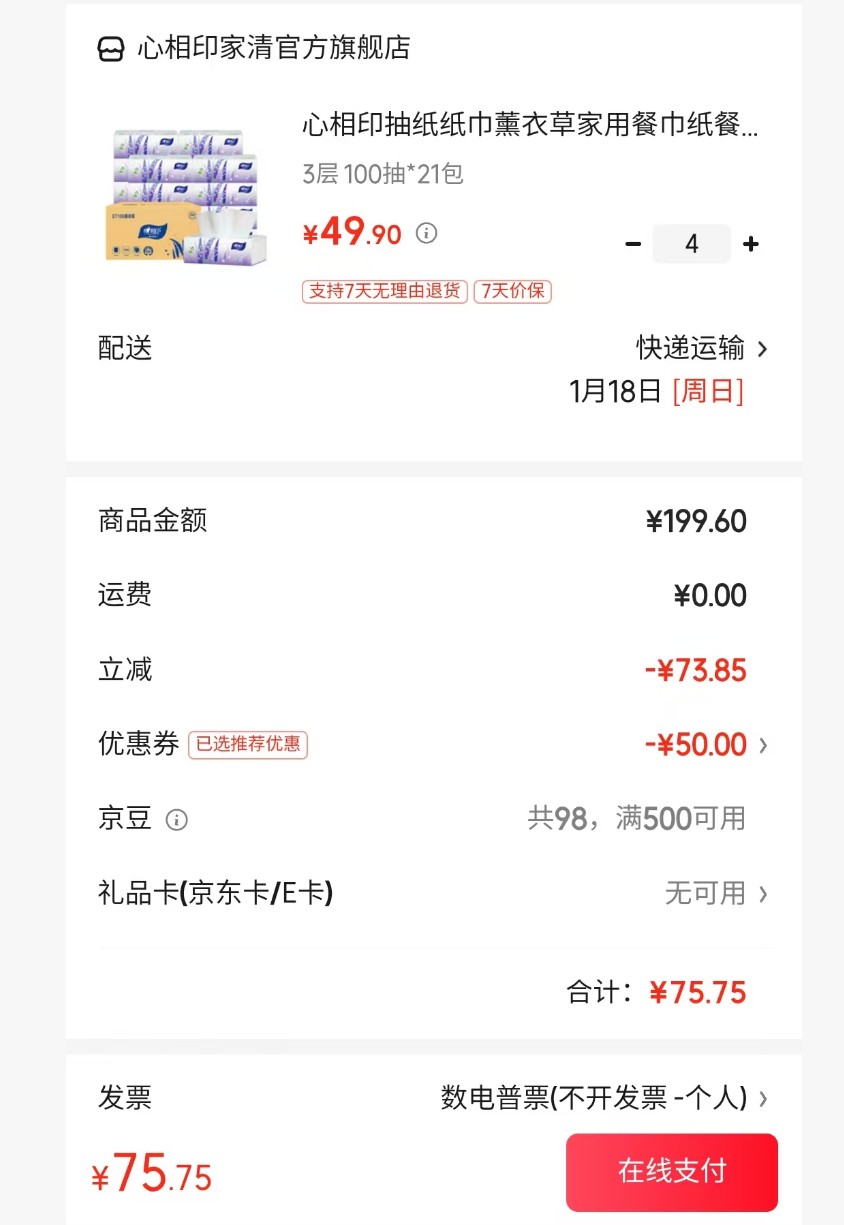Image resolution: width=844 pixels, height=1225 pixels.
Task: Change the 快递运输 delivery option
Action: (702, 348)
